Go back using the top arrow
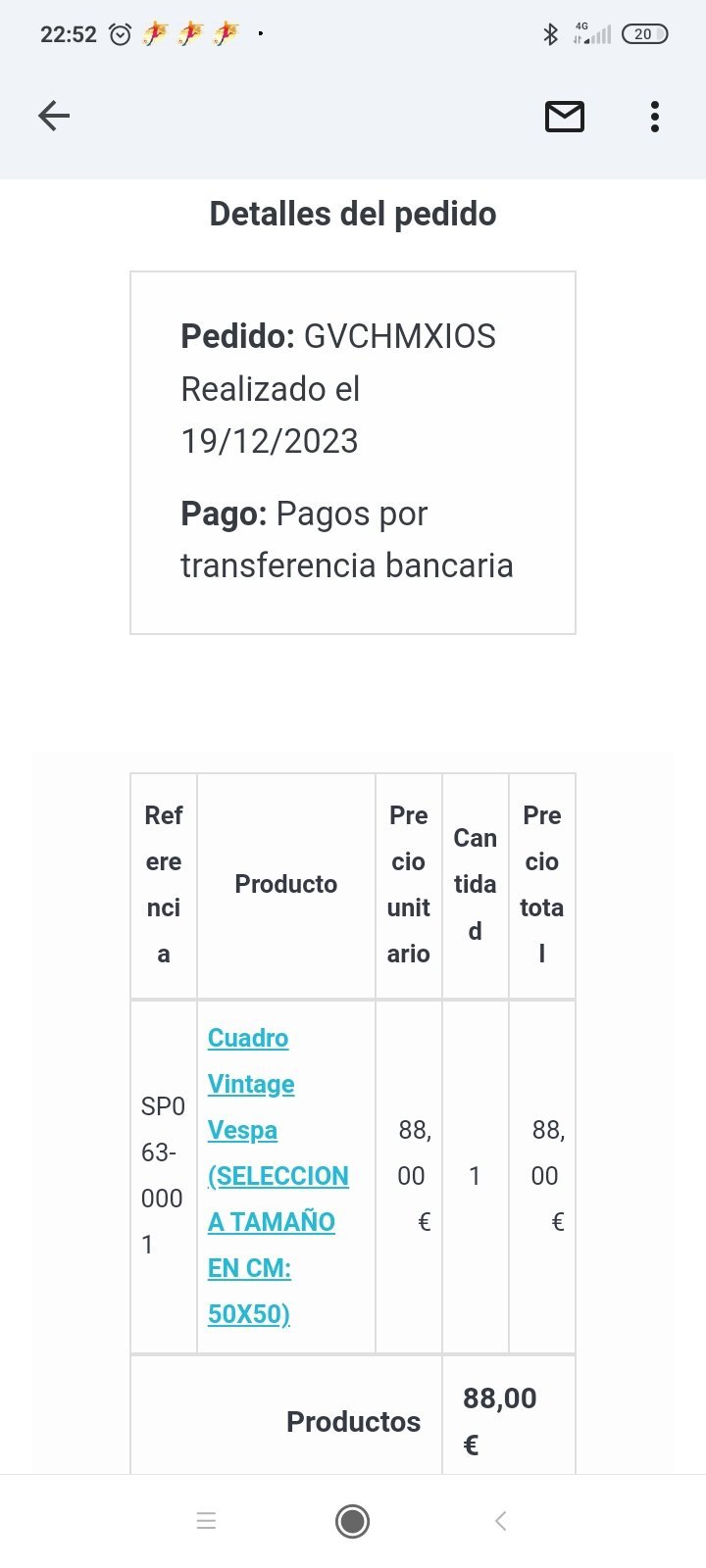This screenshot has height=1568, width=706. point(54,117)
